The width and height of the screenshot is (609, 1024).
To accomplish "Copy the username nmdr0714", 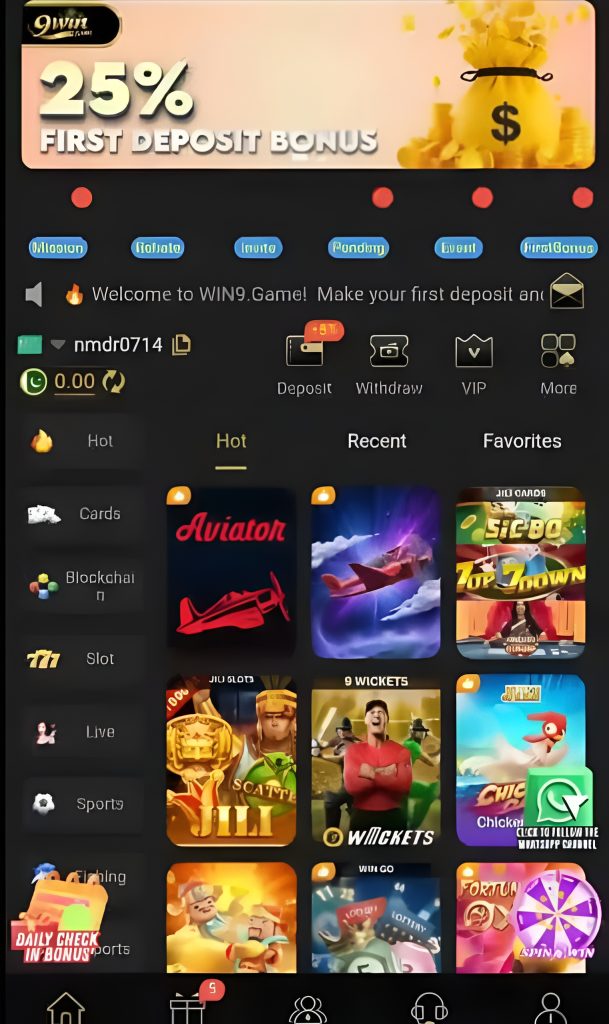I will [181, 345].
